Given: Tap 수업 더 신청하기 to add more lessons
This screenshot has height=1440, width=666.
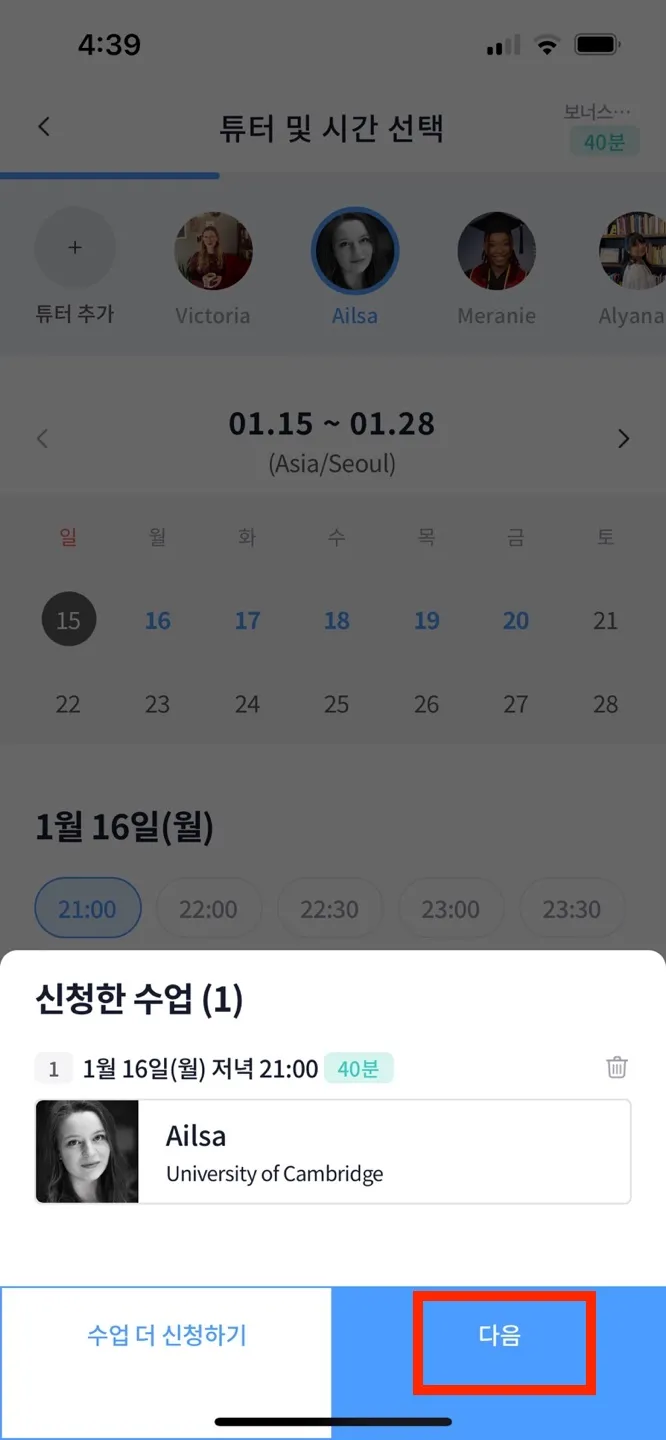Looking at the screenshot, I should click(166, 1336).
